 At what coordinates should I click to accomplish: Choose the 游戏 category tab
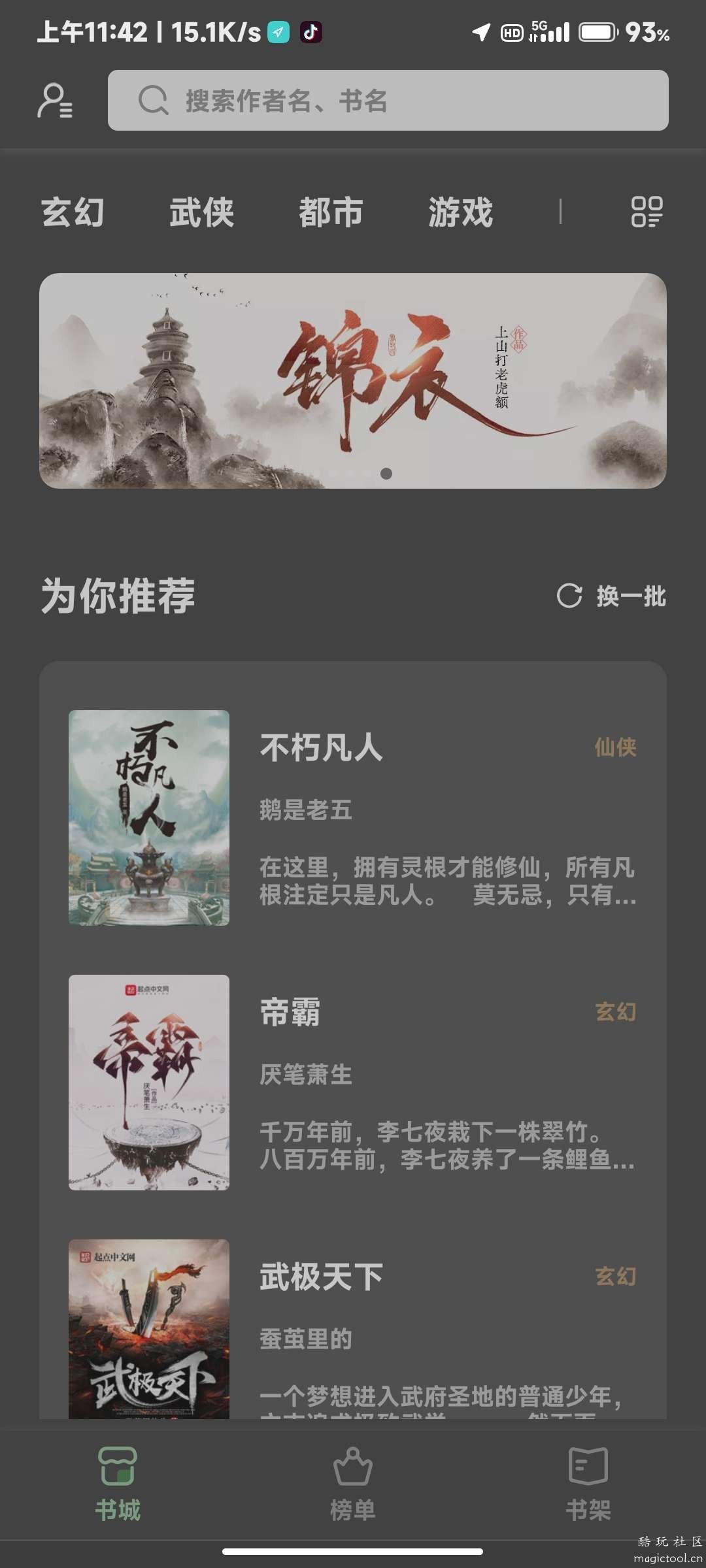[x=460, y=212]
